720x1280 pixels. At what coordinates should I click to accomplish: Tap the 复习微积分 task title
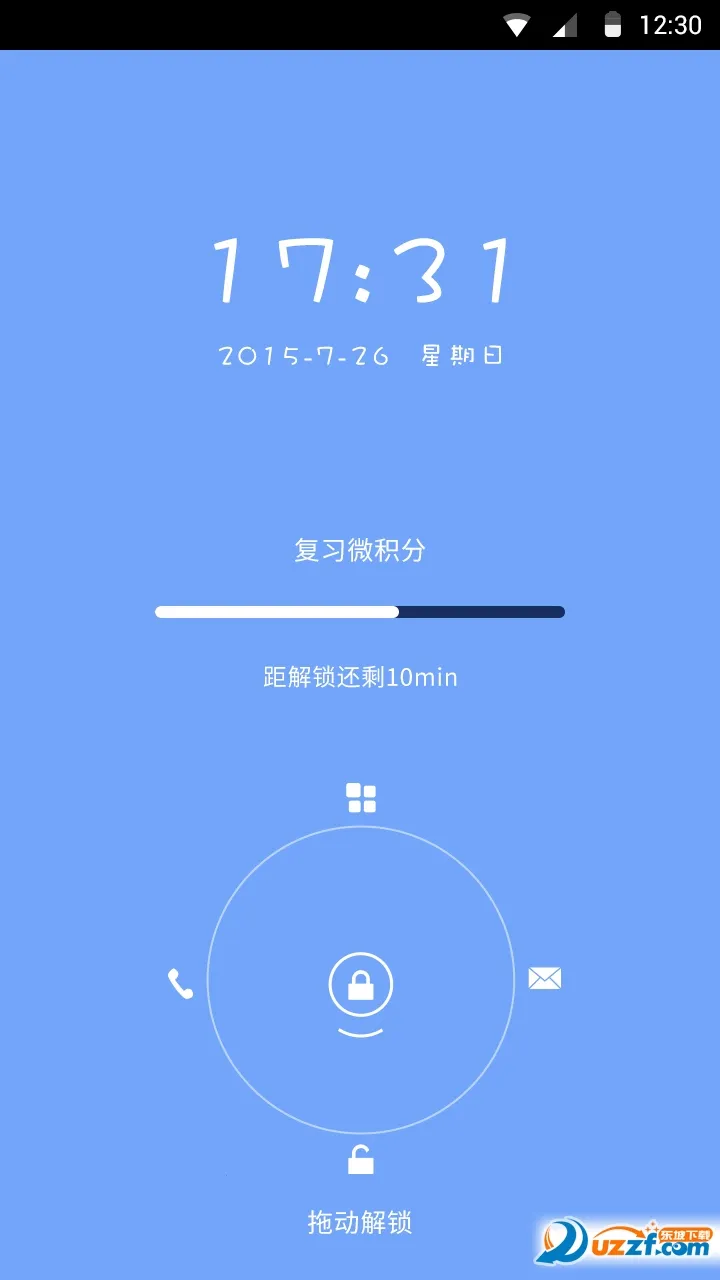coord(360,551)
